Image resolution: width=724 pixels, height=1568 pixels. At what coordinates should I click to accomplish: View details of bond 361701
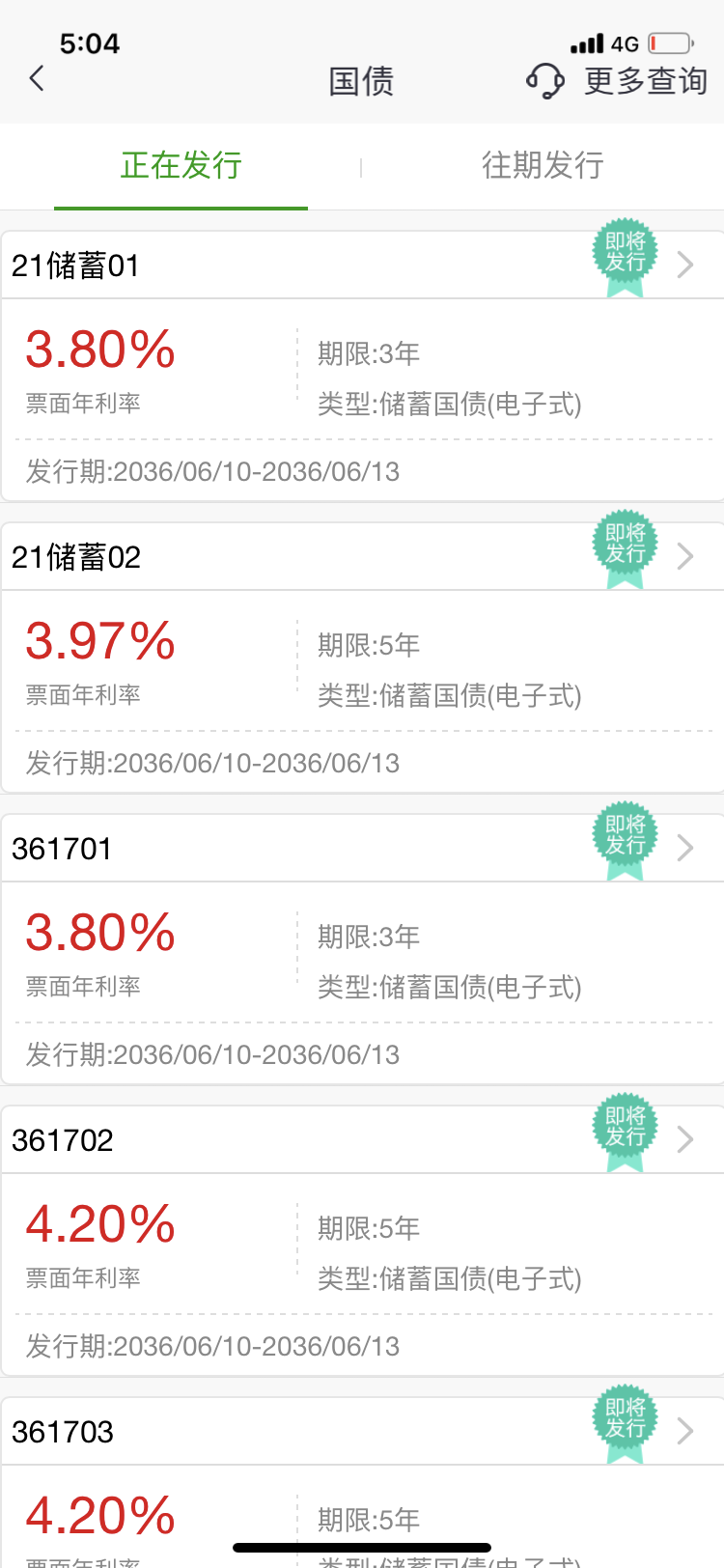(362, 949)
